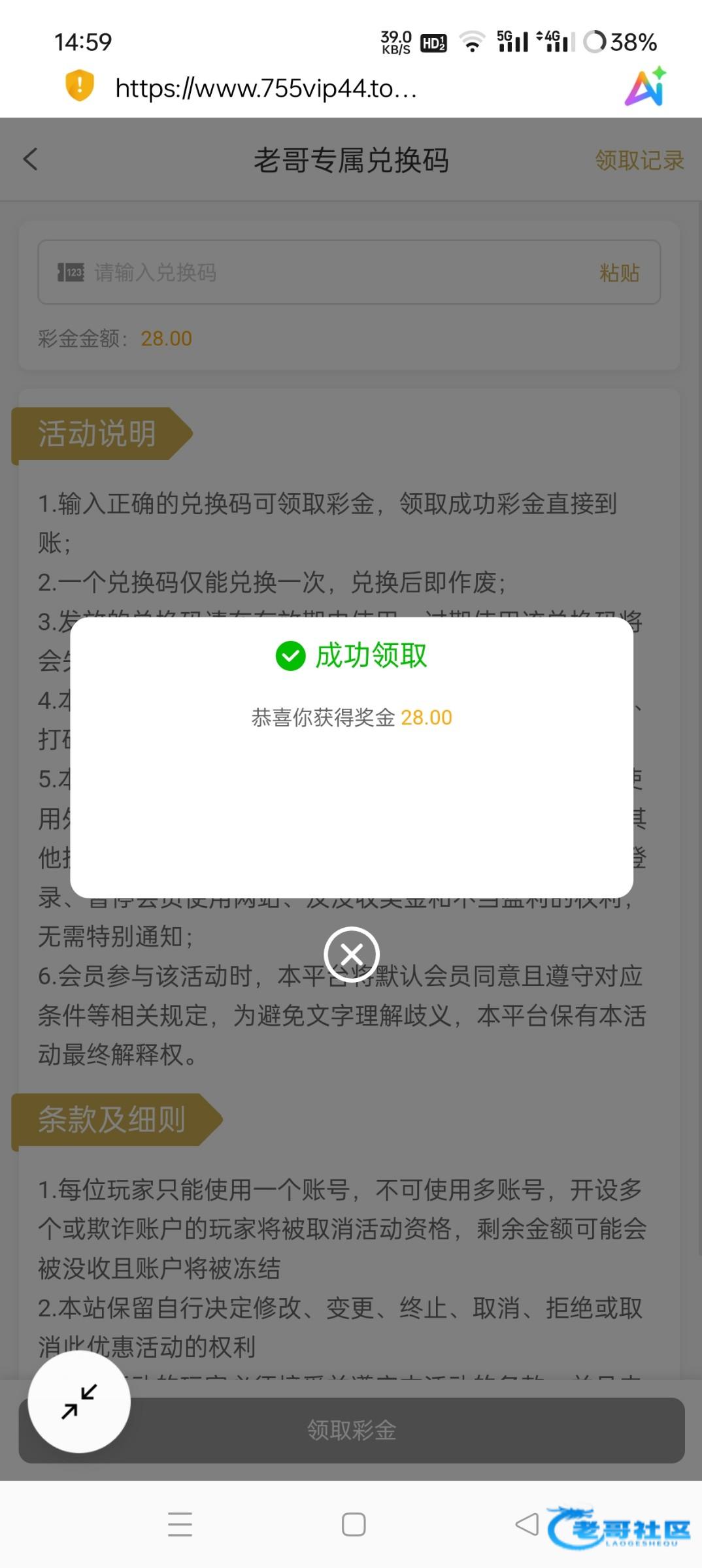Open the browser address bar URL
The height and width of the screenshot is (1568, 702).
(x=266, y=88)
